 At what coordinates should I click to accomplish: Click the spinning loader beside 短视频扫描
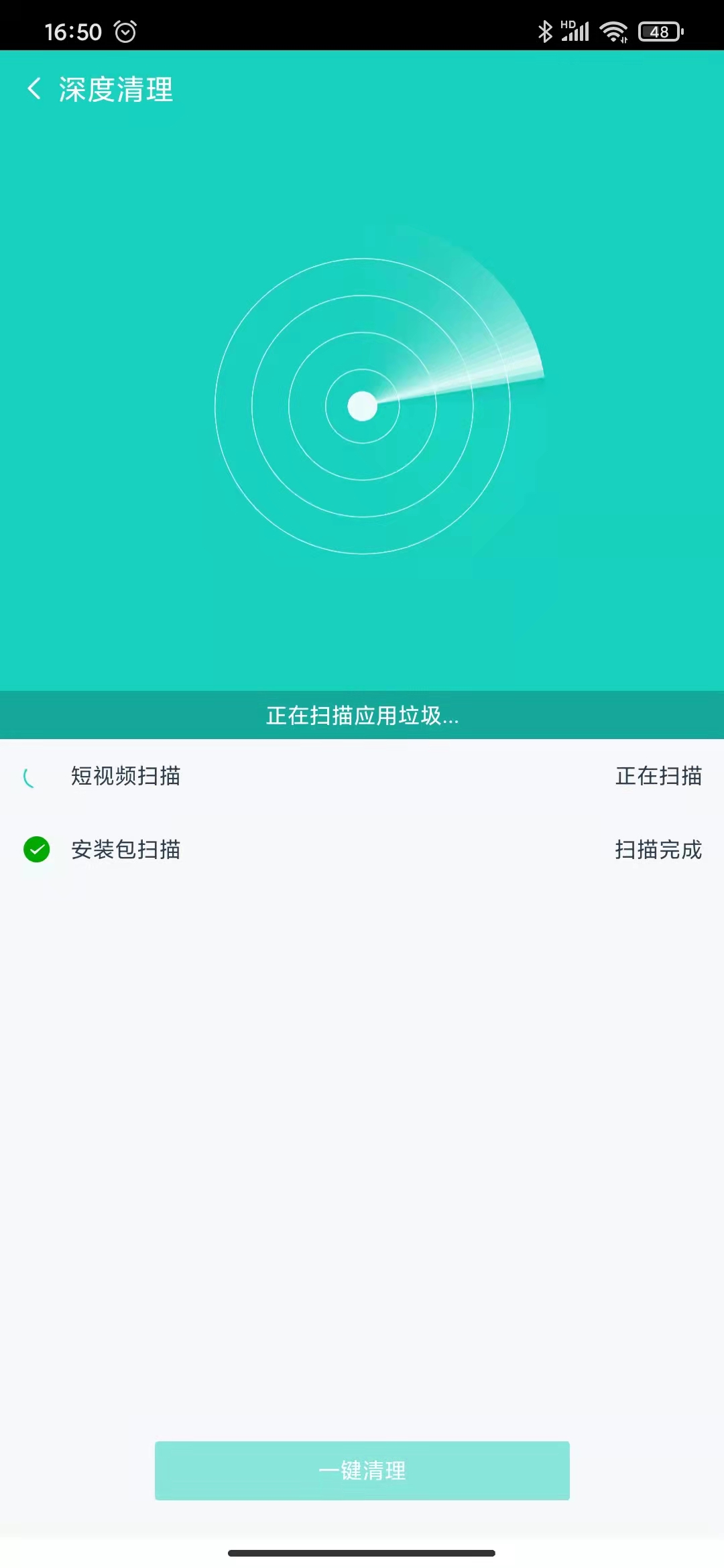[x=29, y=776]
